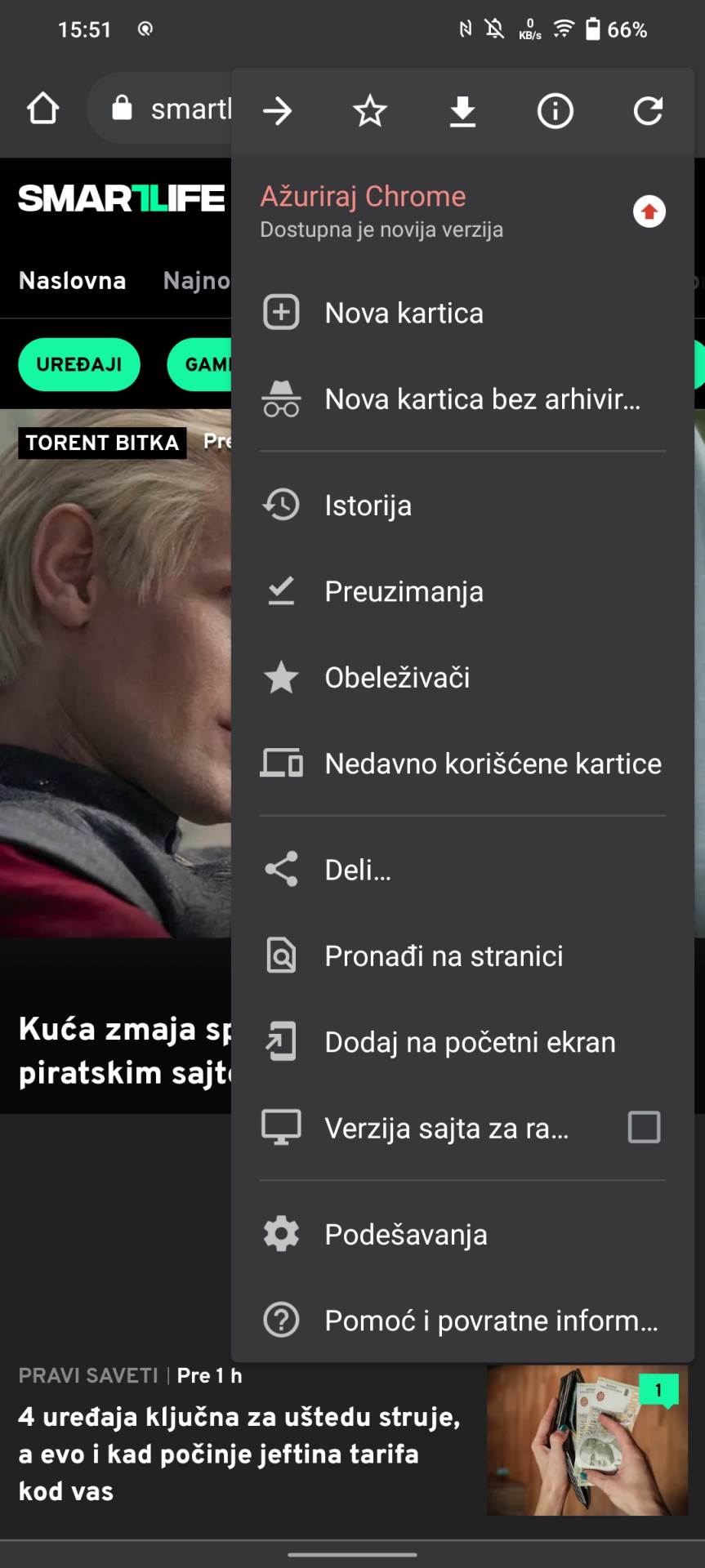Screen dimensions: 705x1568
Task: Open Nedavno korišćene kartice
Action: coord(493,764)
